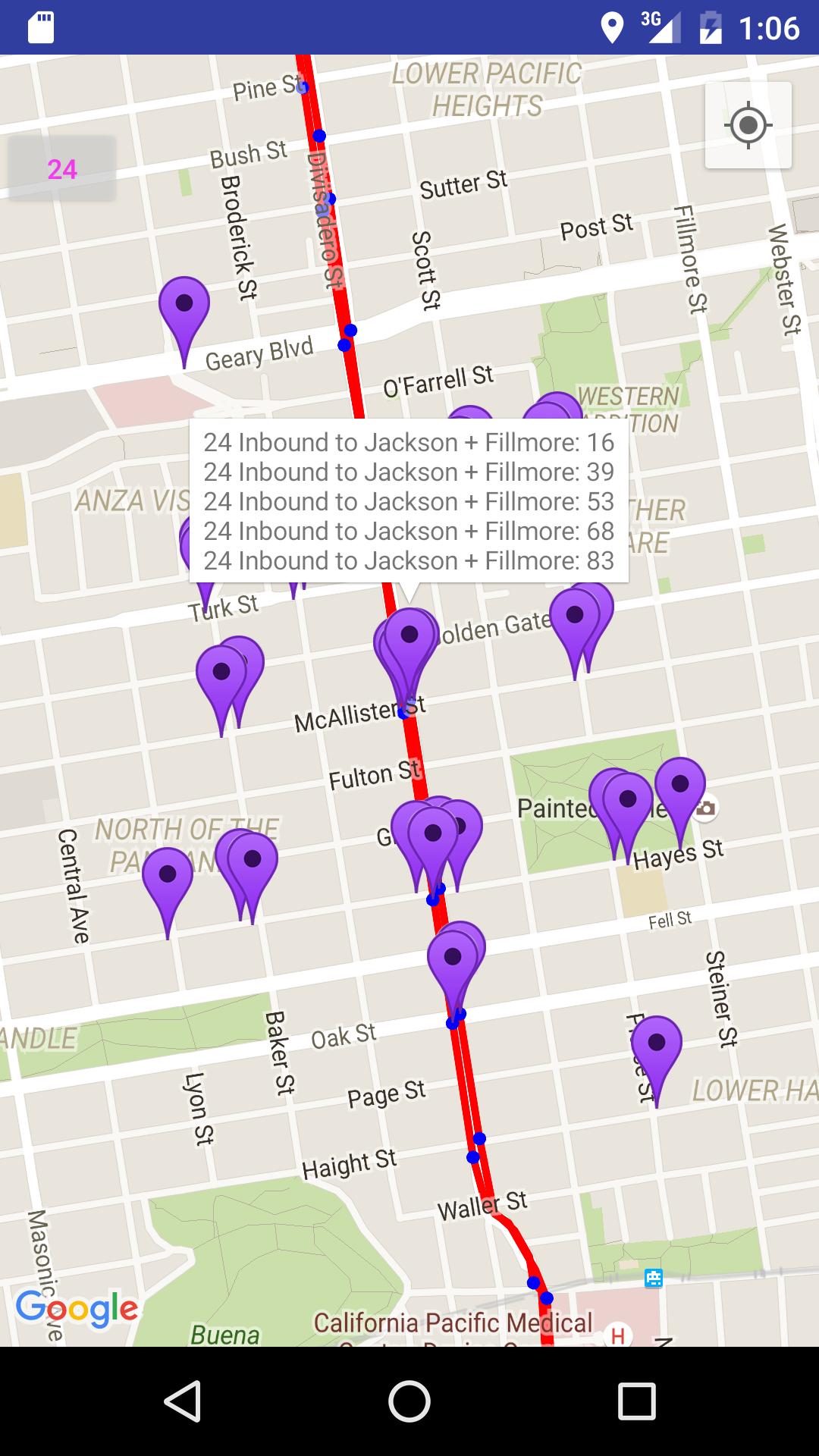This screenshot has width=819, height=1456.
Task: Tap the my-location crosshair button
Action: (x=747, y=125)
